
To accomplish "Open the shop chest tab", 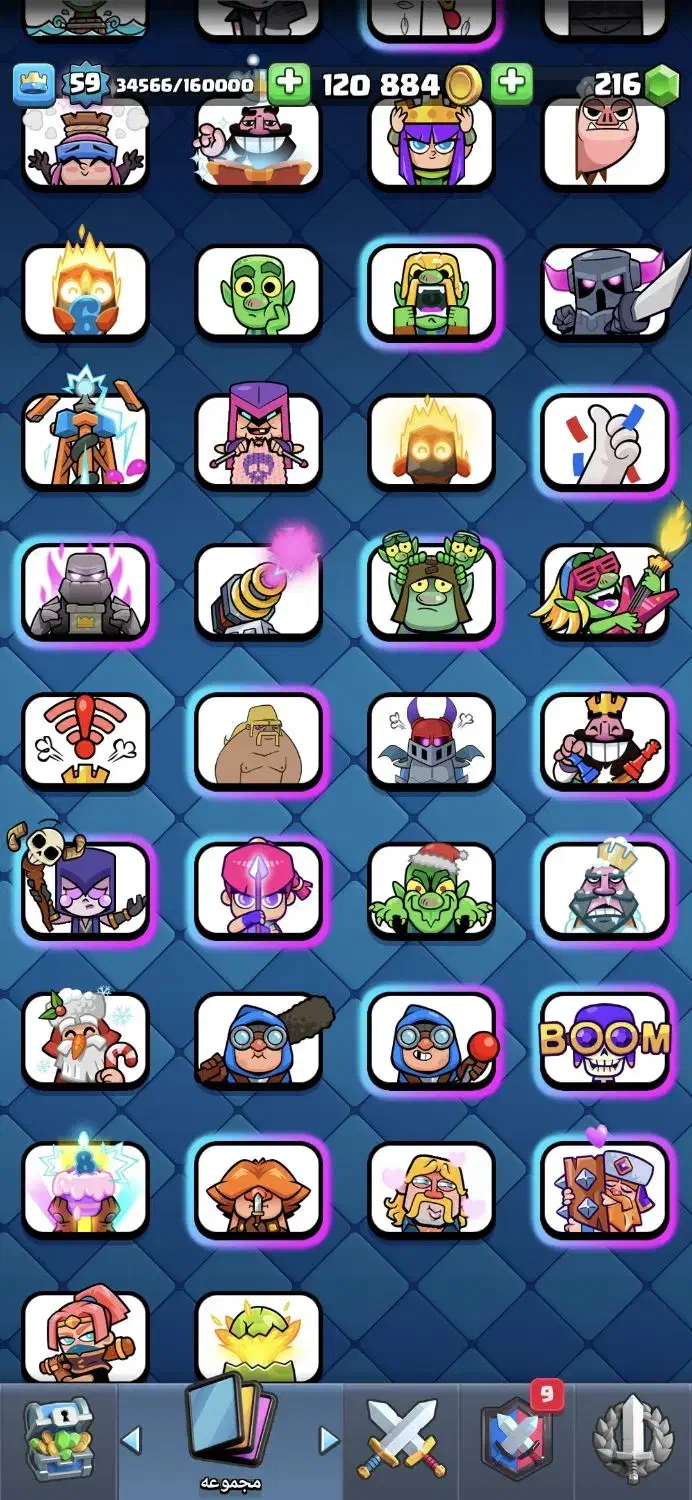I will pos(57,1440).
